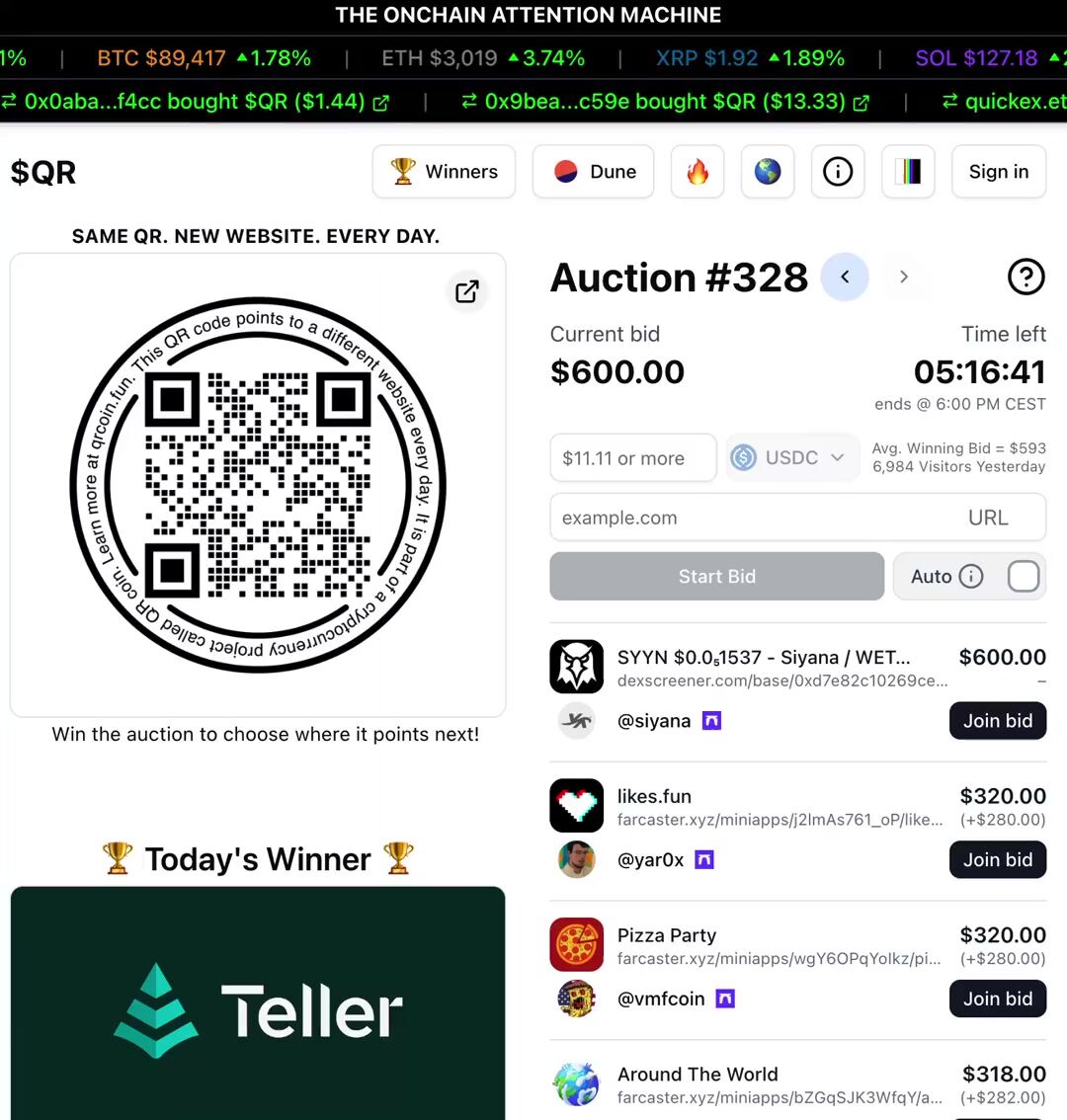Open Teller, today's winner card
1067x1120 pixels.
(x=258, y=1007)
